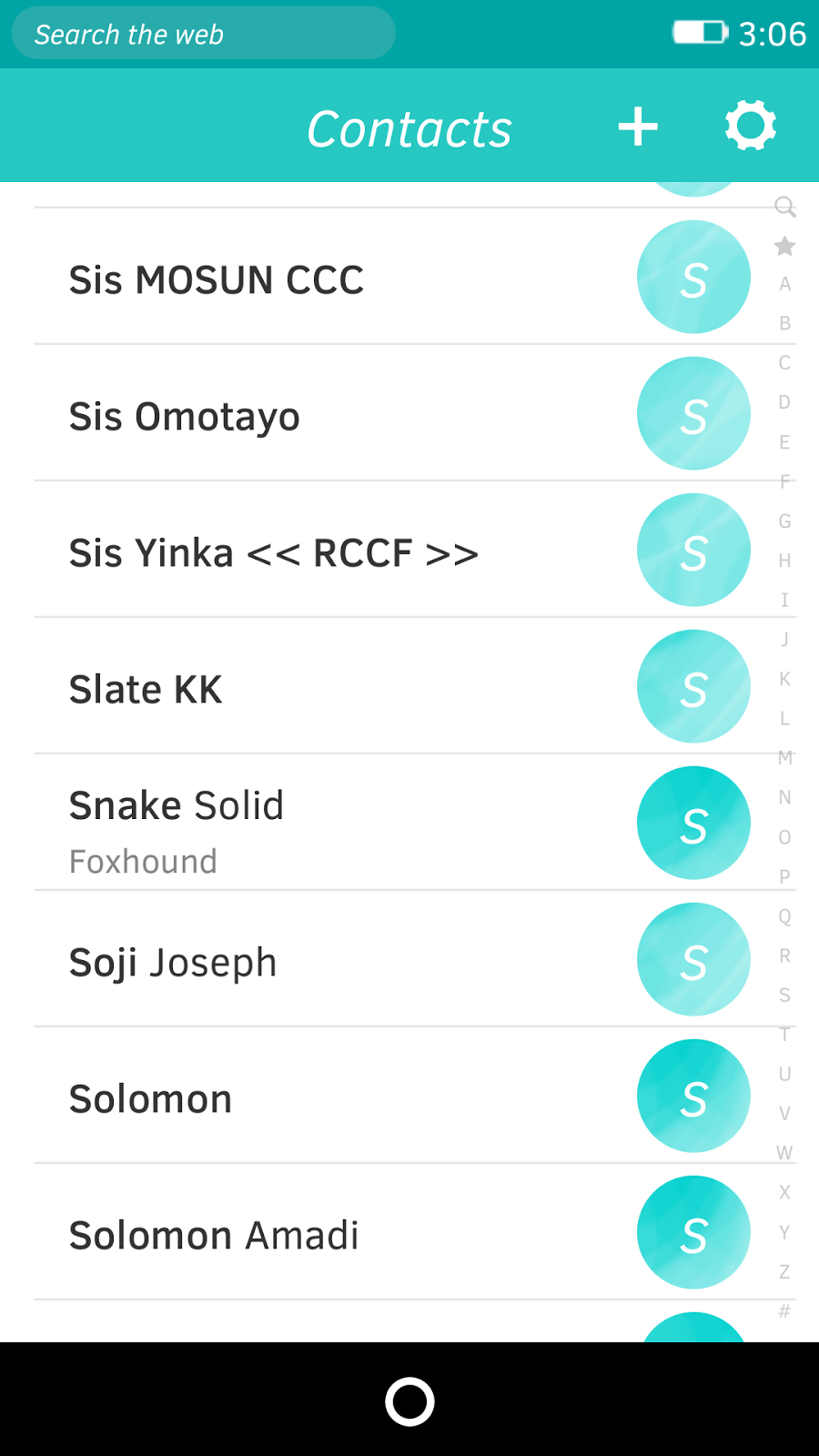Tap the Search the web field
The height and width of the screenshot is (1456, 819).
pyautogui.click(x=204, y=34)
